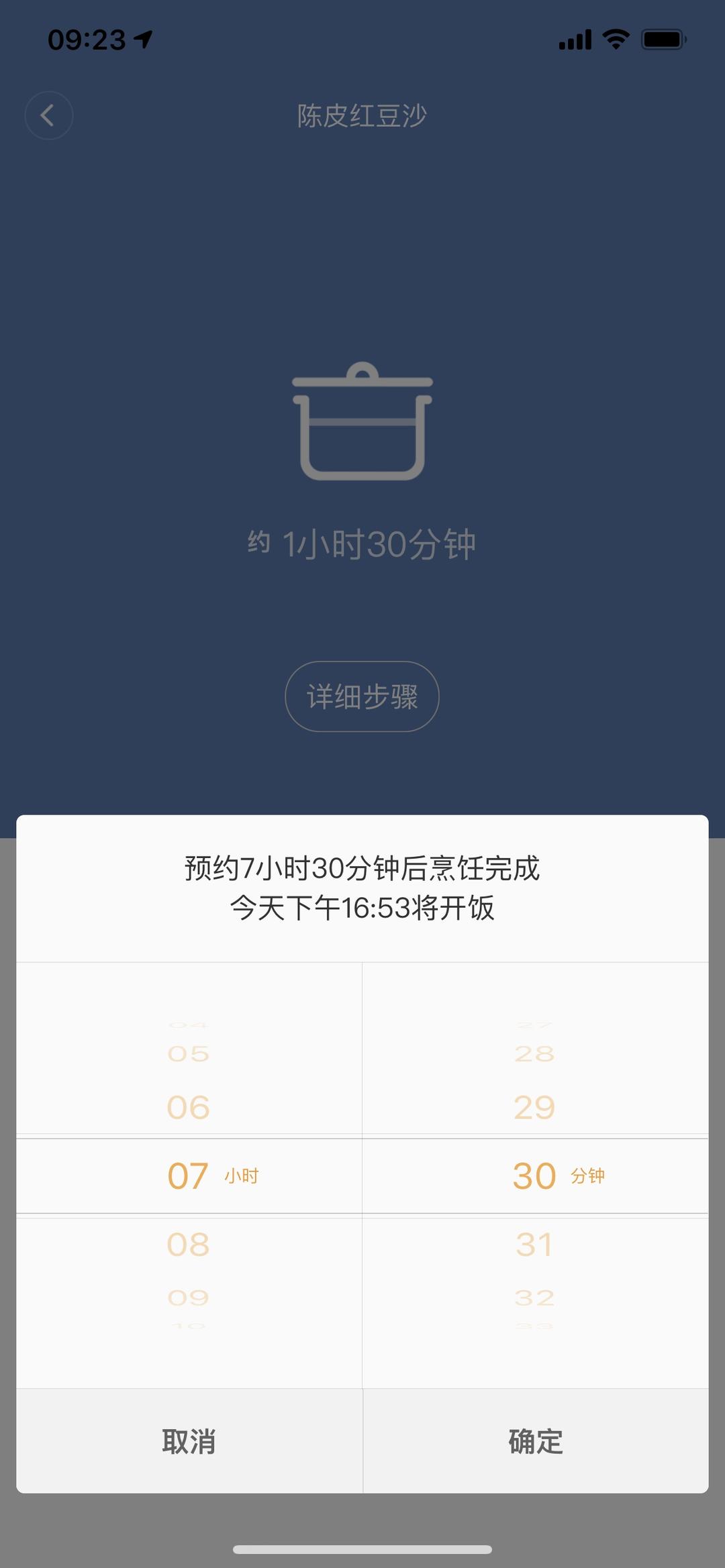Pick 05 in the hours picker
Image resolution: width=725 pixels, height=1568 pixels.
189,1053
